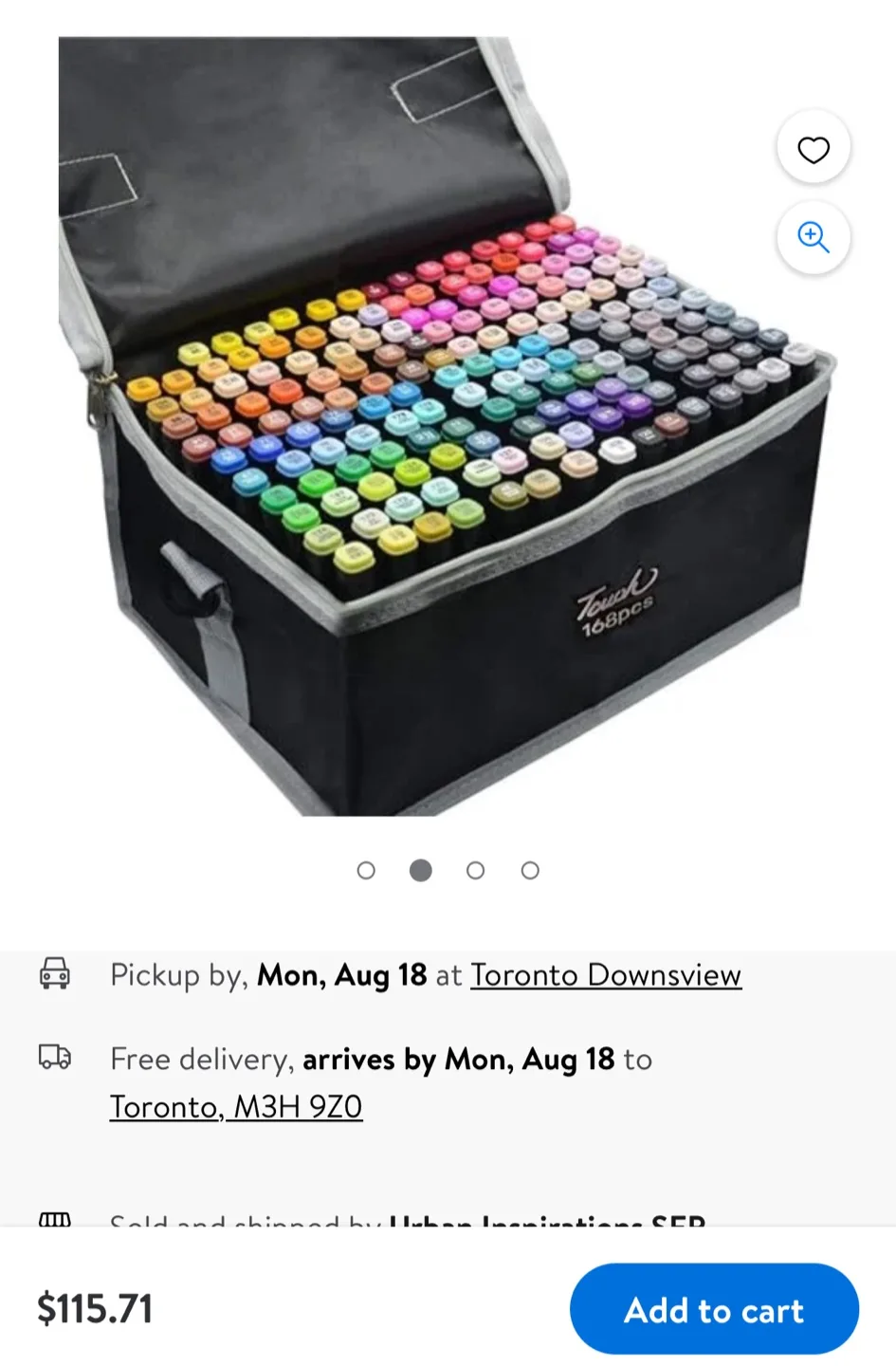896x1366 pixels.
Task: Select the third carousel dot
Action: pos(476,870)
